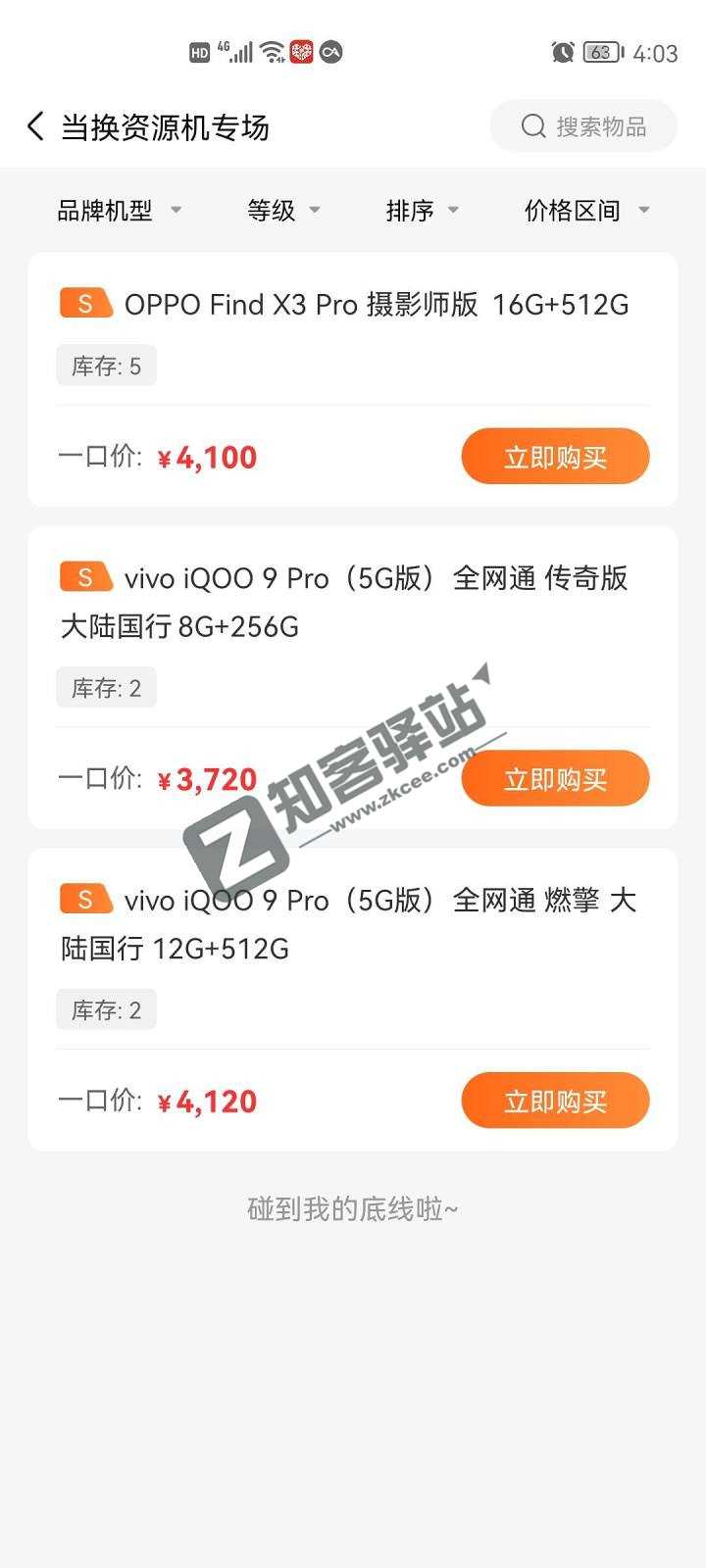This screenshot has height=1568, width=706.
Task: Open the alarm clock icon in status bar
Action: coord(561,53)
